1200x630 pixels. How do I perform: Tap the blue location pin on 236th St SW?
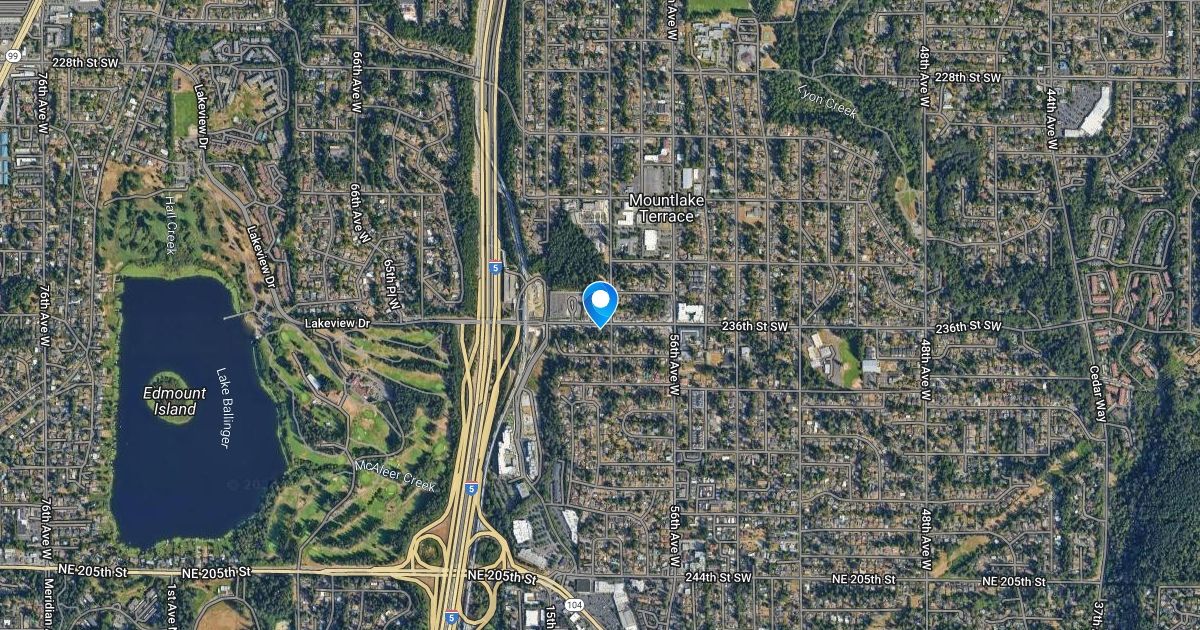[x=600, y=302]
